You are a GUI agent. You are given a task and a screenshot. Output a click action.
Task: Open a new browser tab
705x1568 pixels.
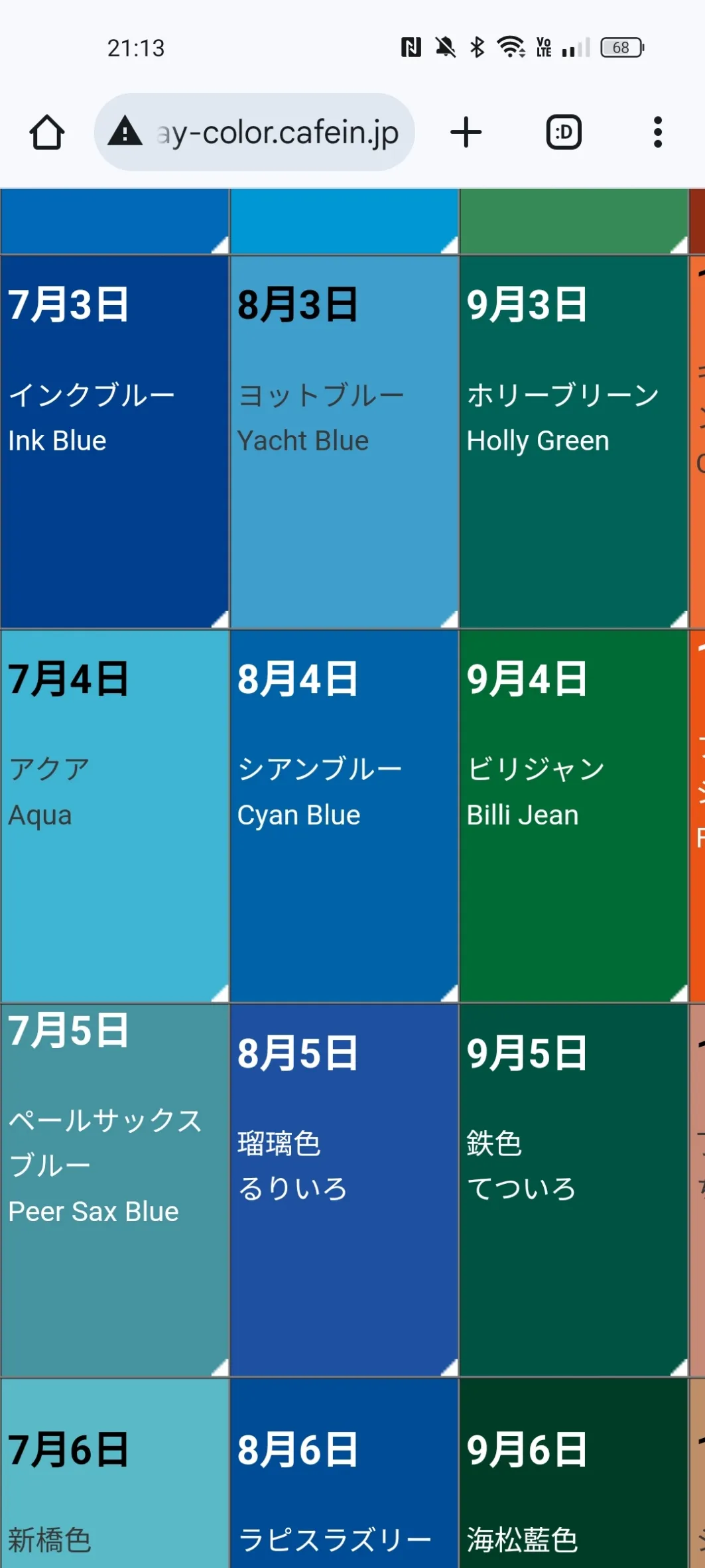466,132
